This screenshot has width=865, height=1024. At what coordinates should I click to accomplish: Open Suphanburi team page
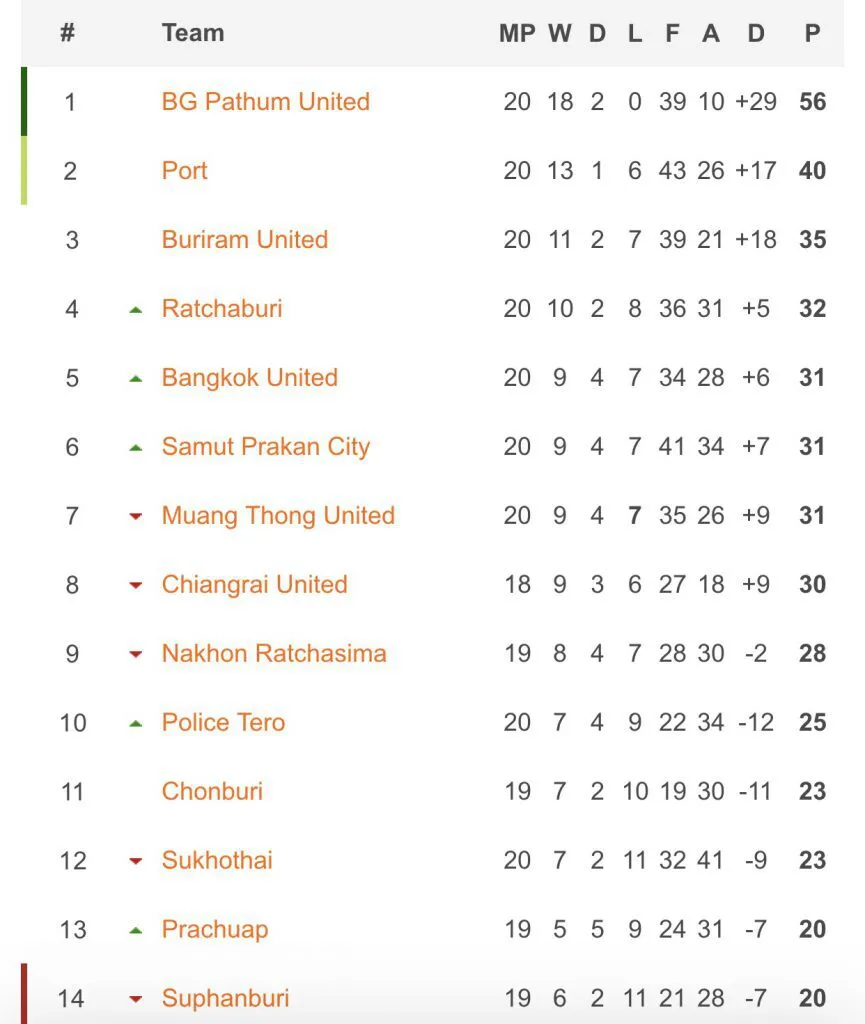click(225, 998)
